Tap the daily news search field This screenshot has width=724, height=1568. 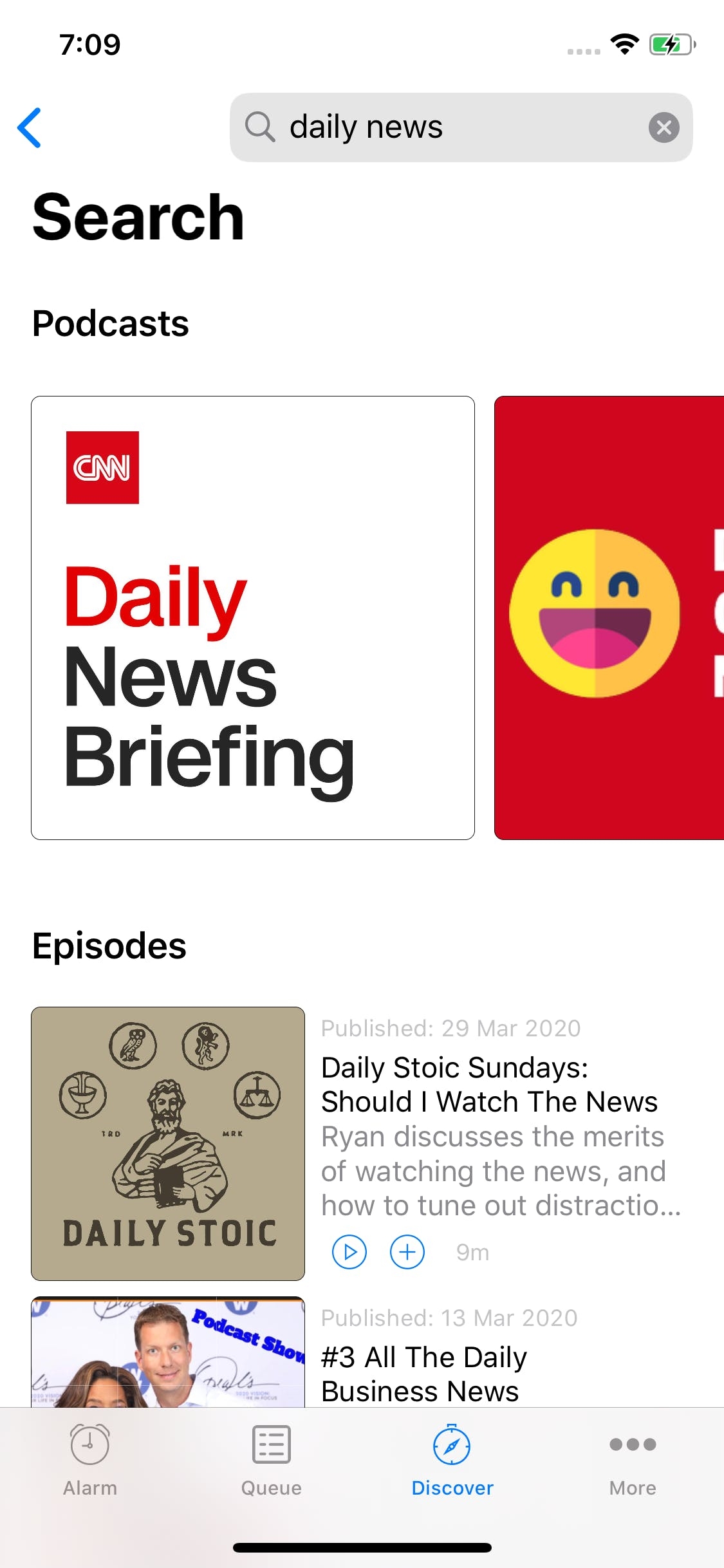(450, 127)
